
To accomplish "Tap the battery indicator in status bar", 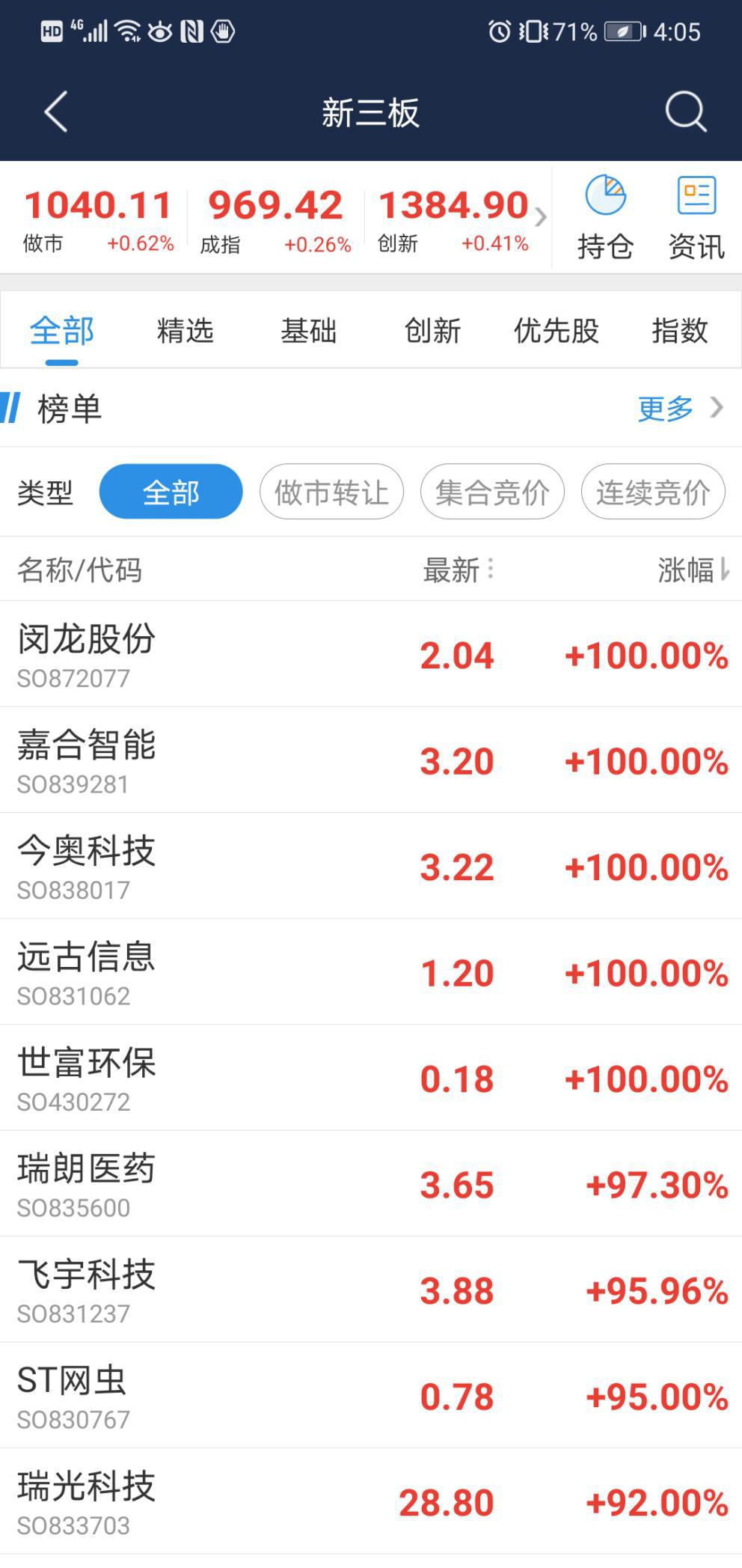I will click(624, 31).
